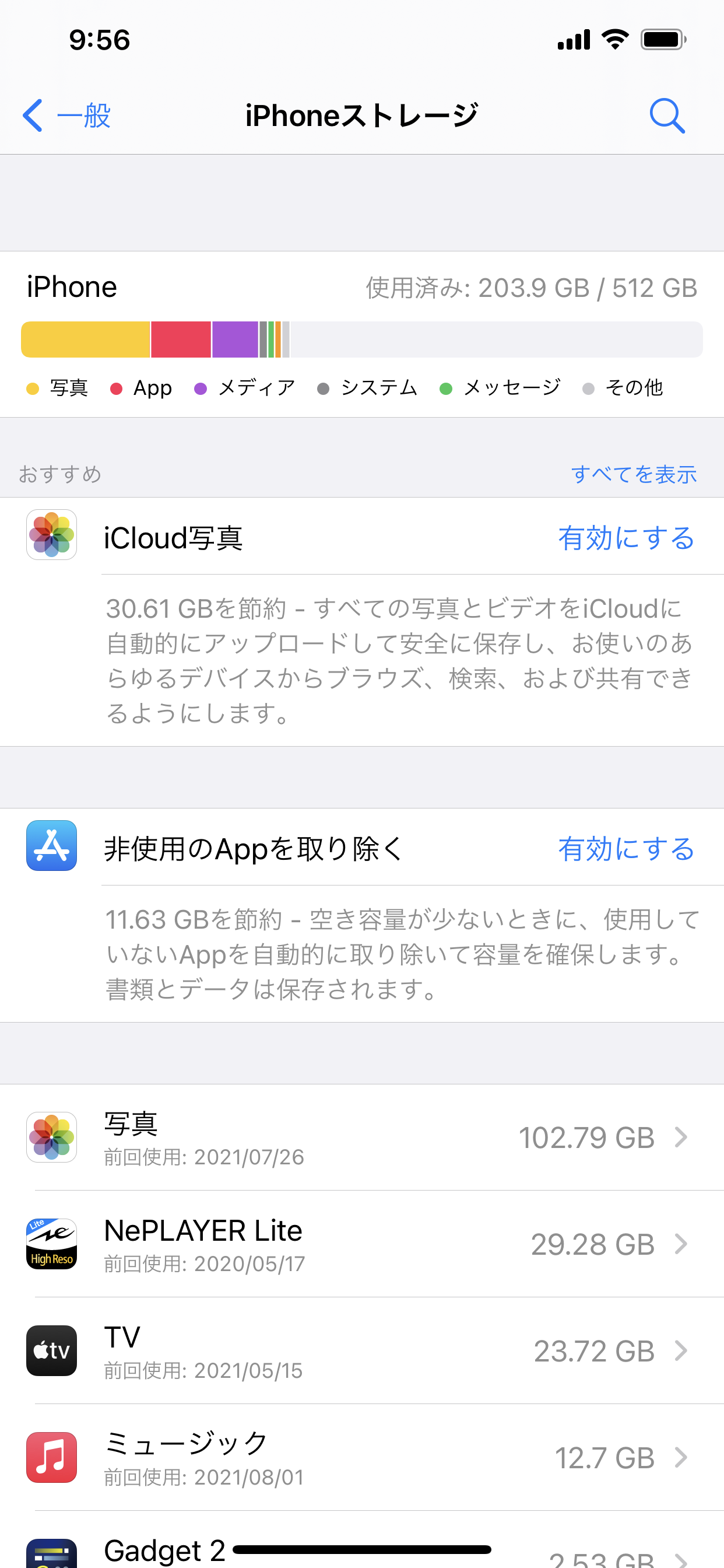The width and height of the screenshot is (724, 1568).
Task: Open すべてを表示 to show all recommendations
Action: point(635,474)
